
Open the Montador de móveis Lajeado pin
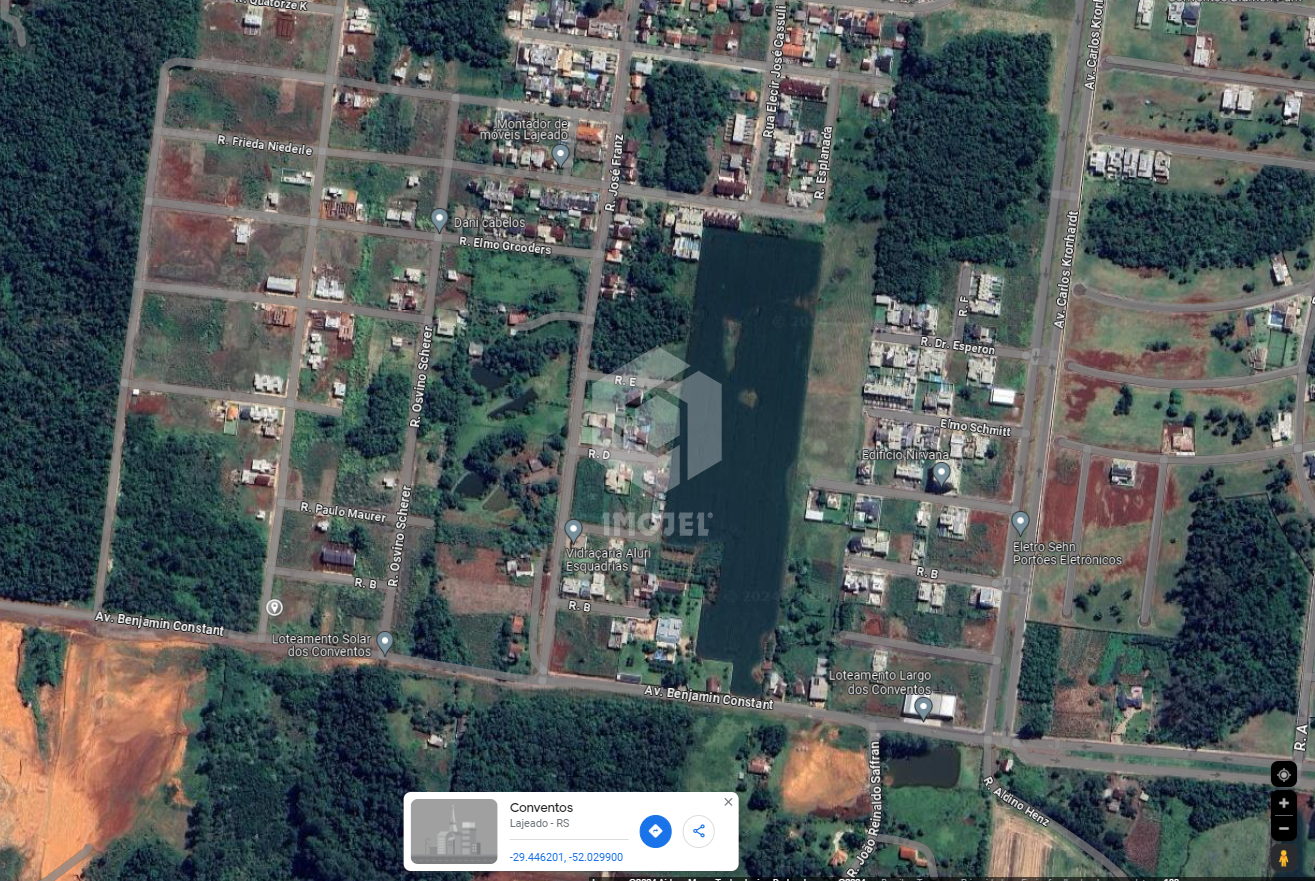point(561,154)
